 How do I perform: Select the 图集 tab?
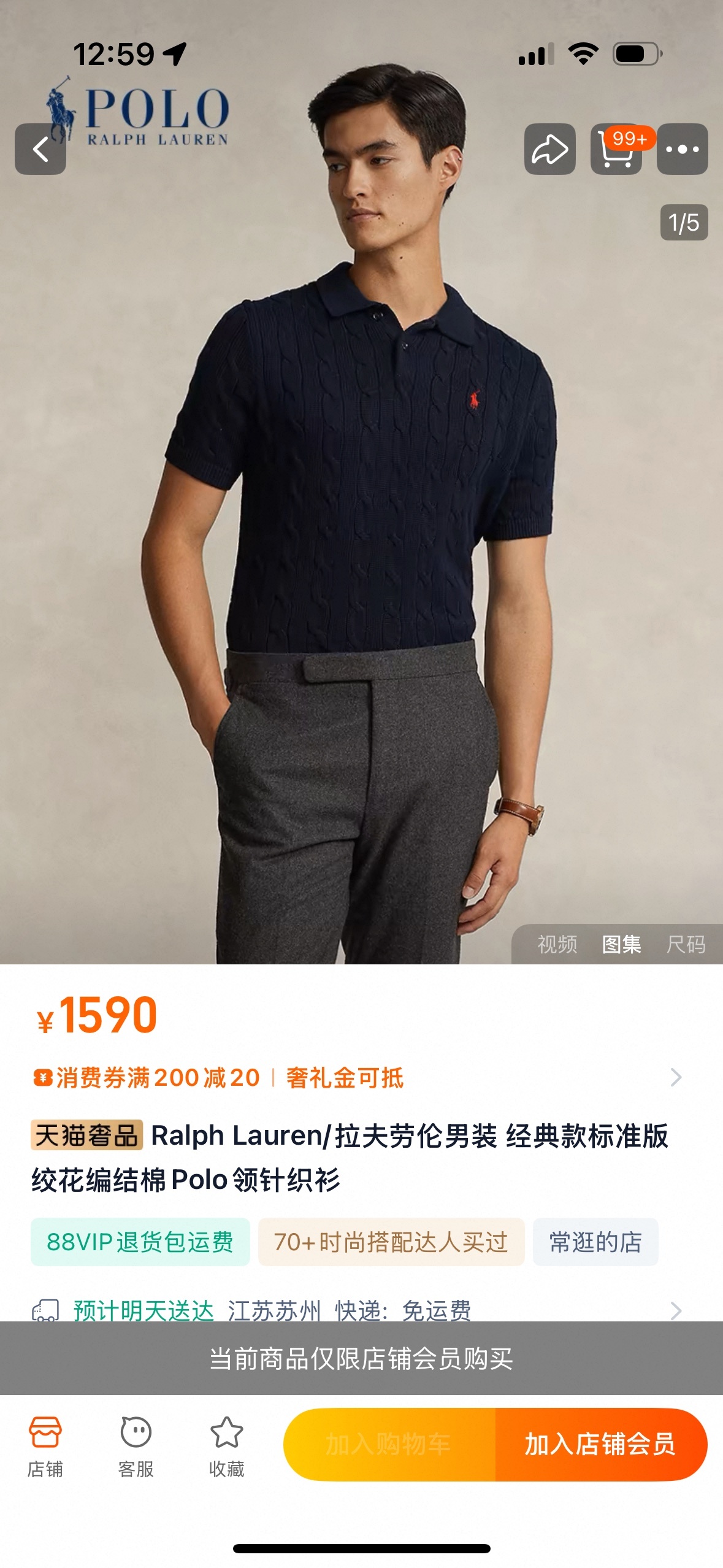click(x=621, y=944)
